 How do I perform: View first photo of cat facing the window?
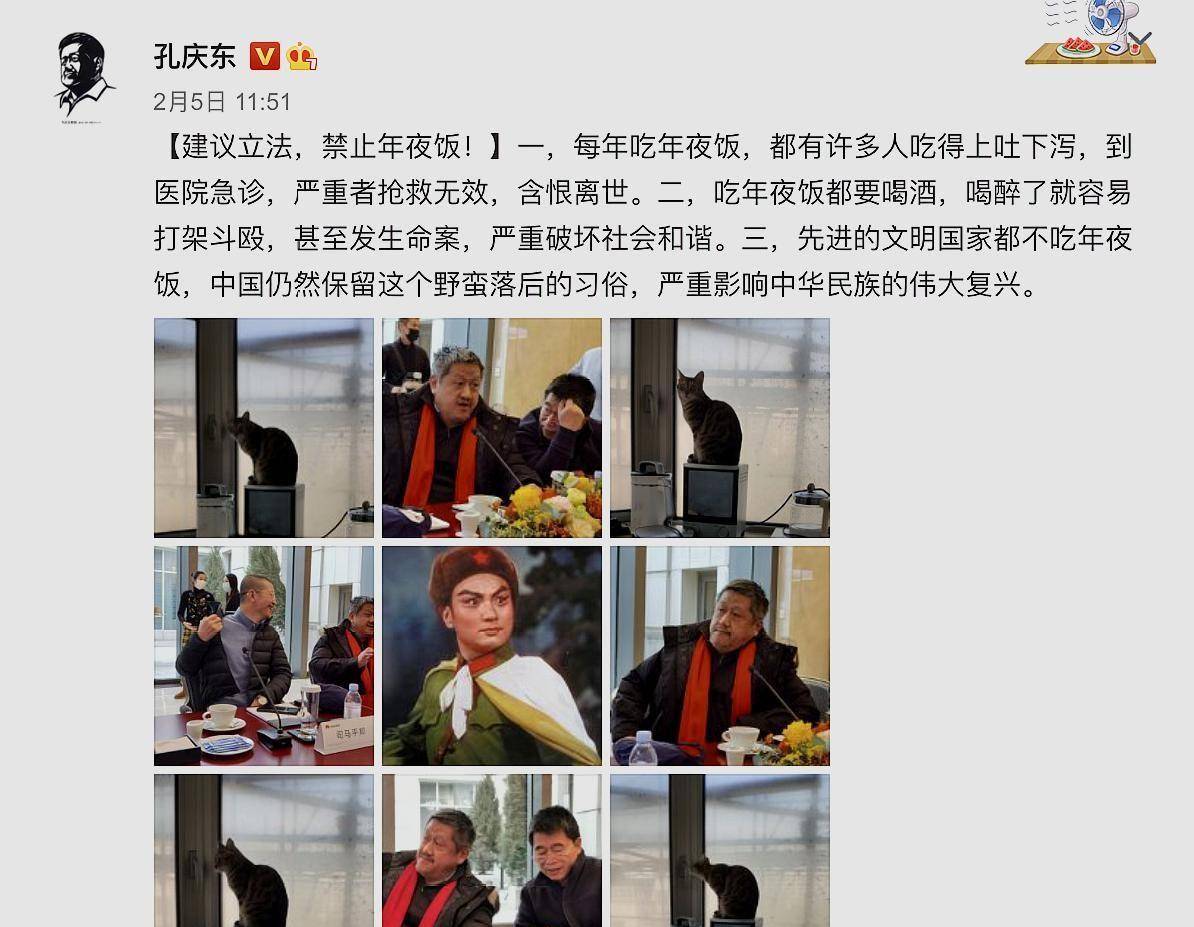264,427
